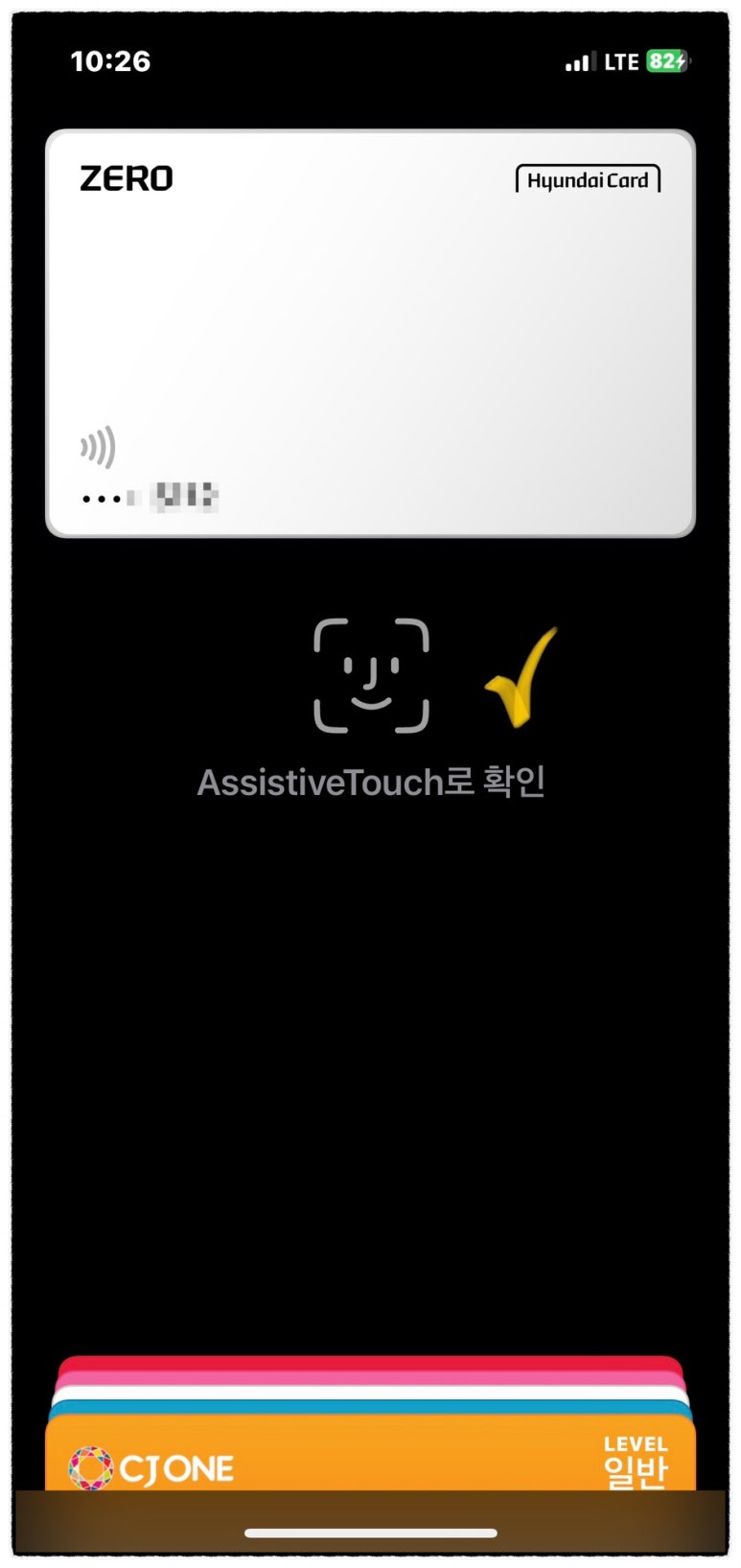Open the red card in the stack

click(x=370, y=1363)
